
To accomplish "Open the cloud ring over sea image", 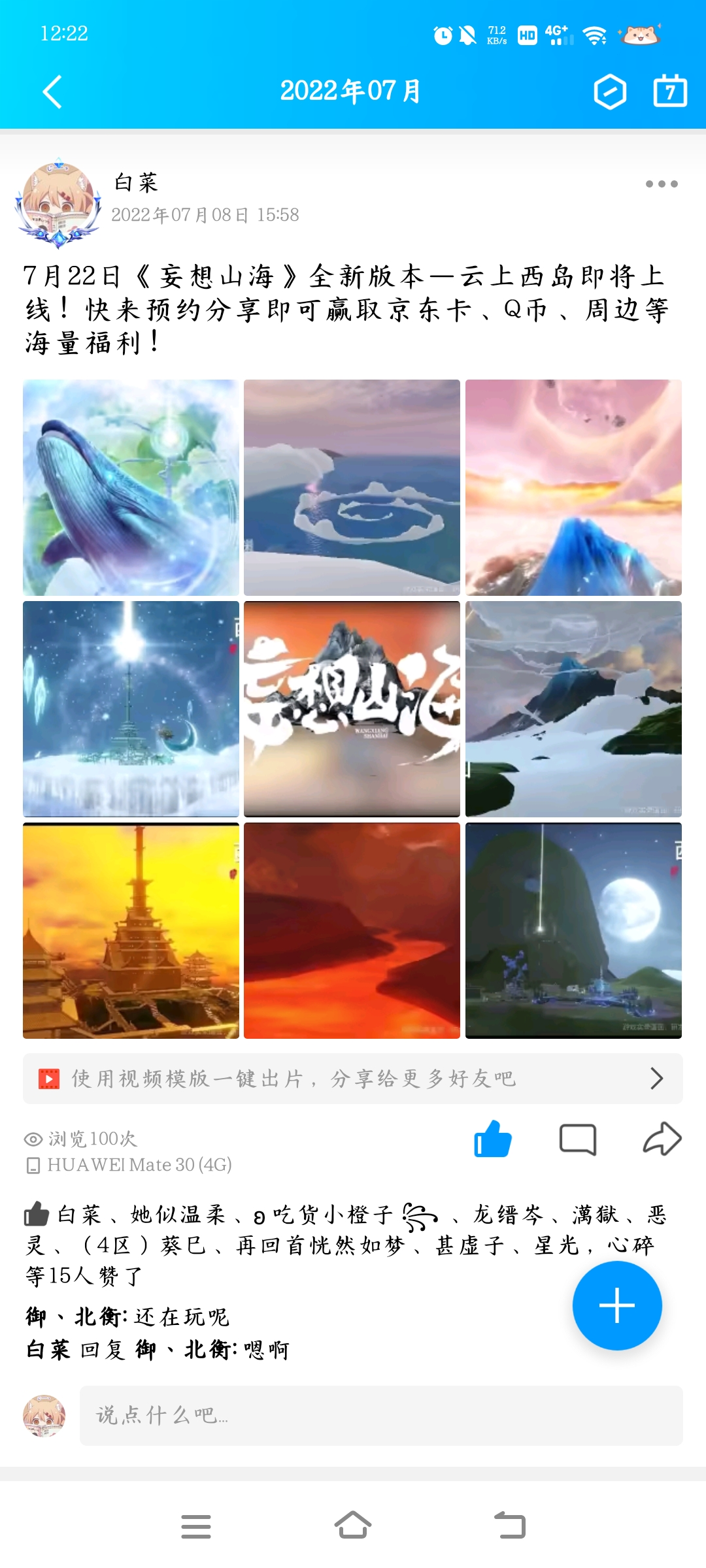I will (352, 487).
